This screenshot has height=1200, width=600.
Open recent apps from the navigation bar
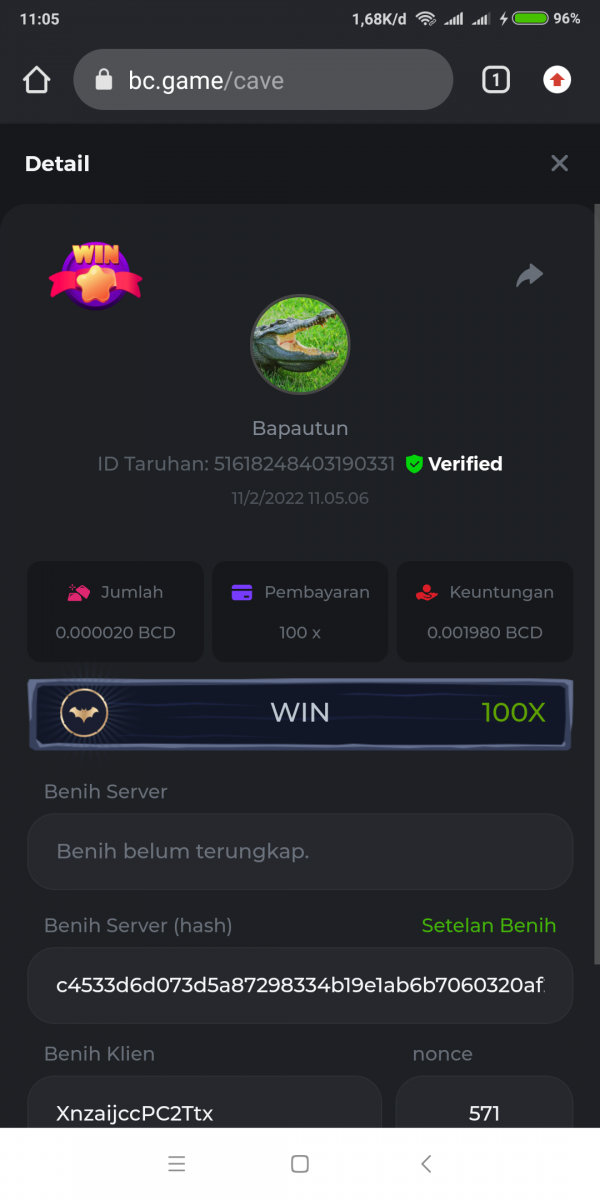coord(177,1163)
